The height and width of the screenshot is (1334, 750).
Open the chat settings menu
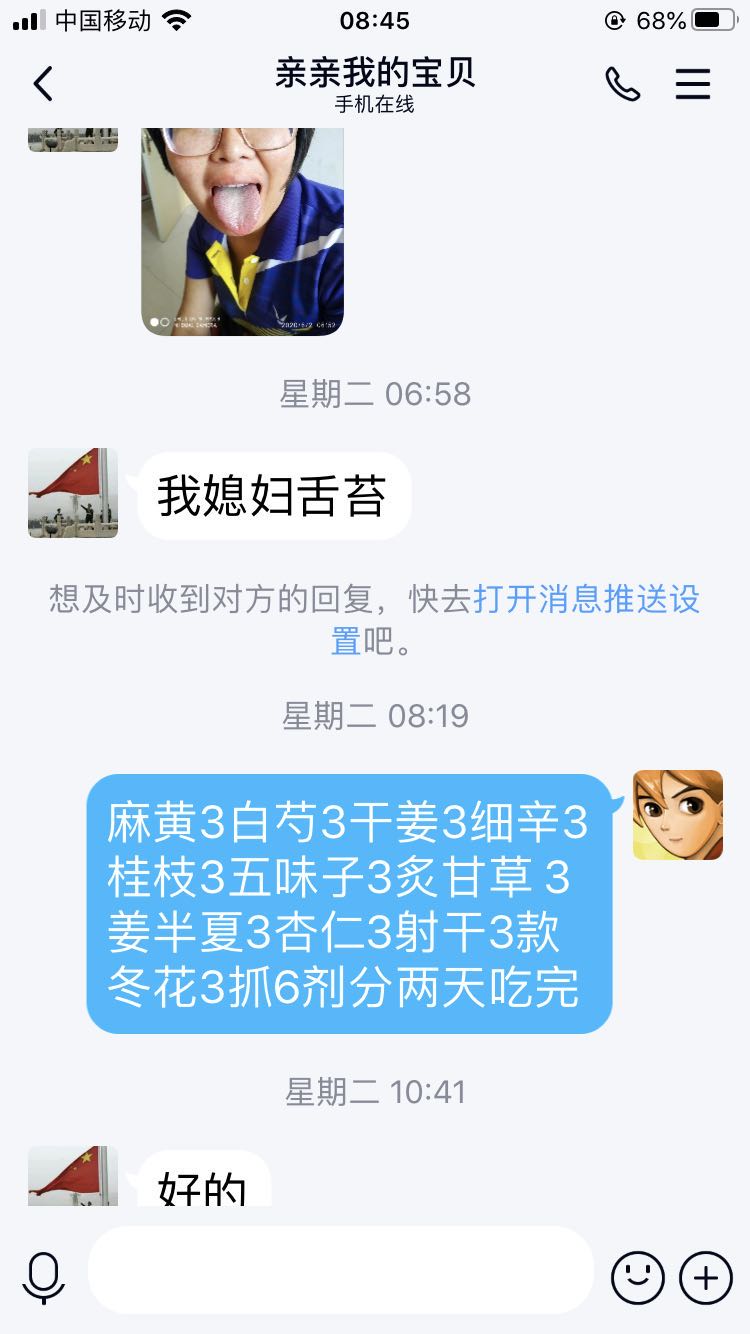(692, 84)
